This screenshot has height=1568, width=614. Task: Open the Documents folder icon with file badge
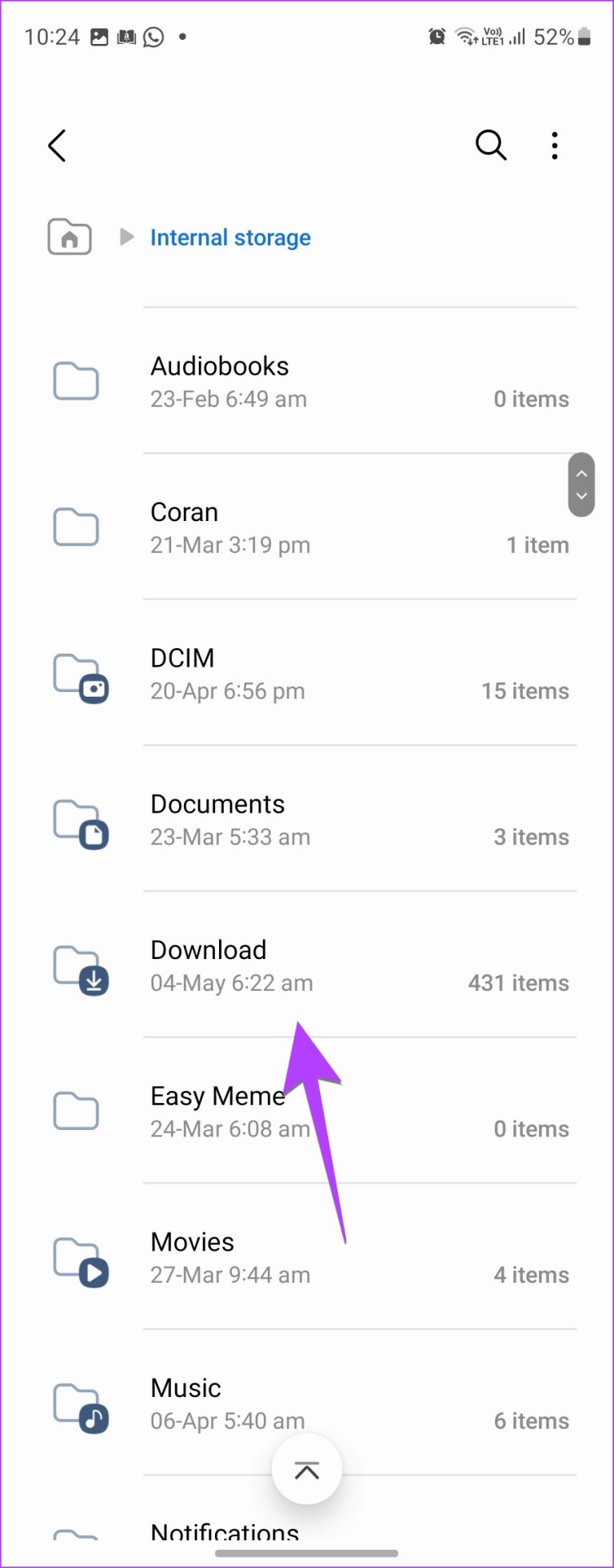tap(81, 822)
